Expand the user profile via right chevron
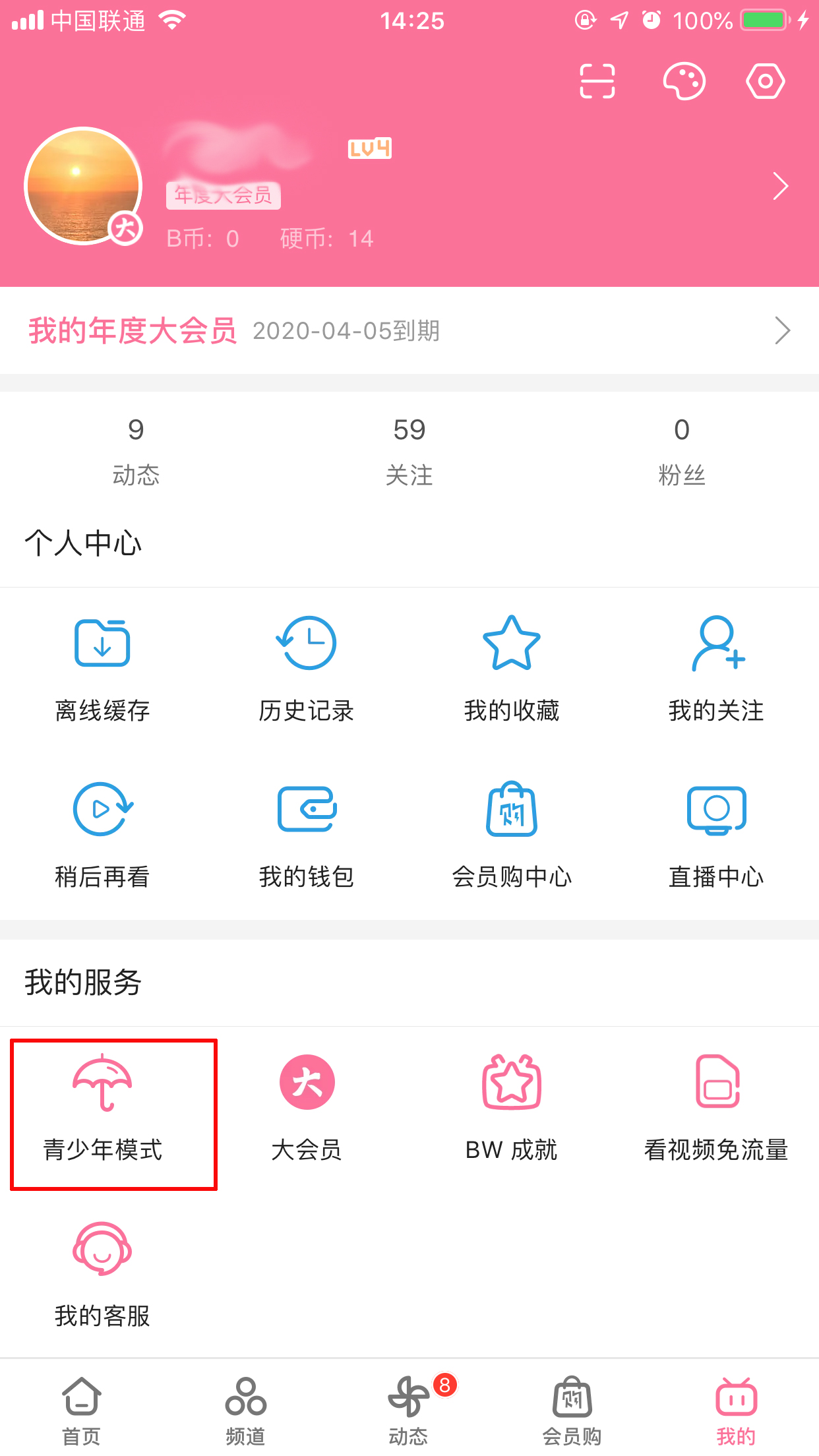The image size is (819, 1456). [x=781, y=187]
